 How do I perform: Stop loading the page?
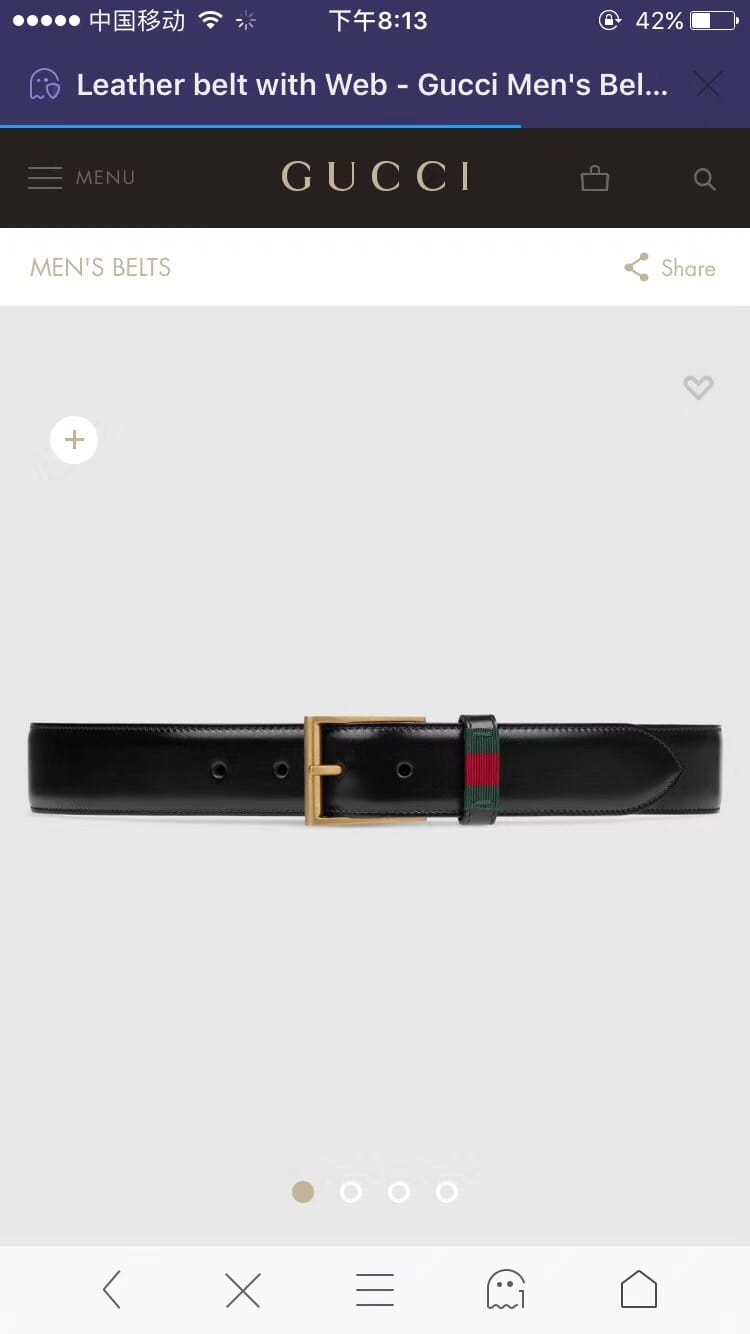[243, 1290]
